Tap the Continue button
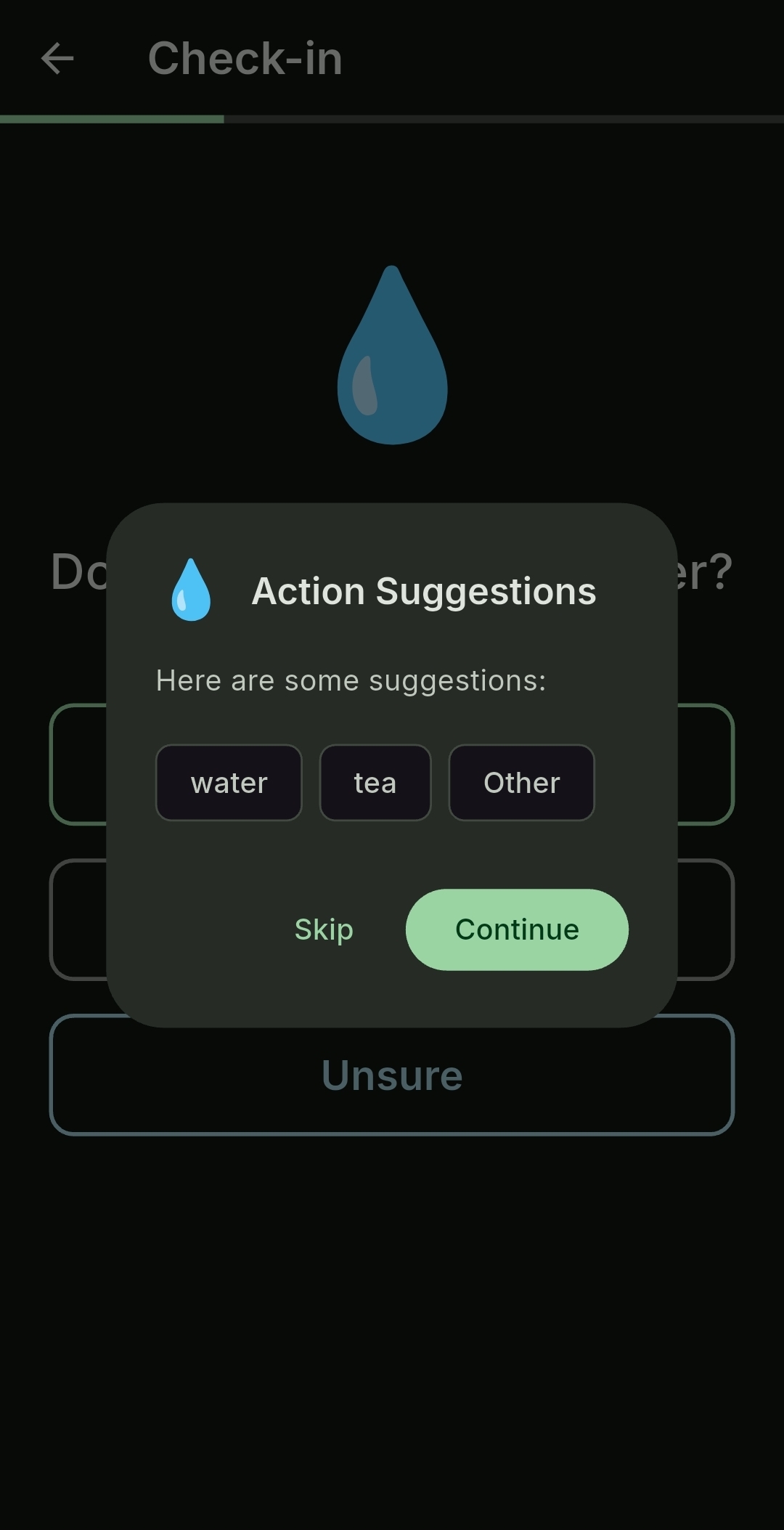The image size is (784, 1530). click(517, 929)
